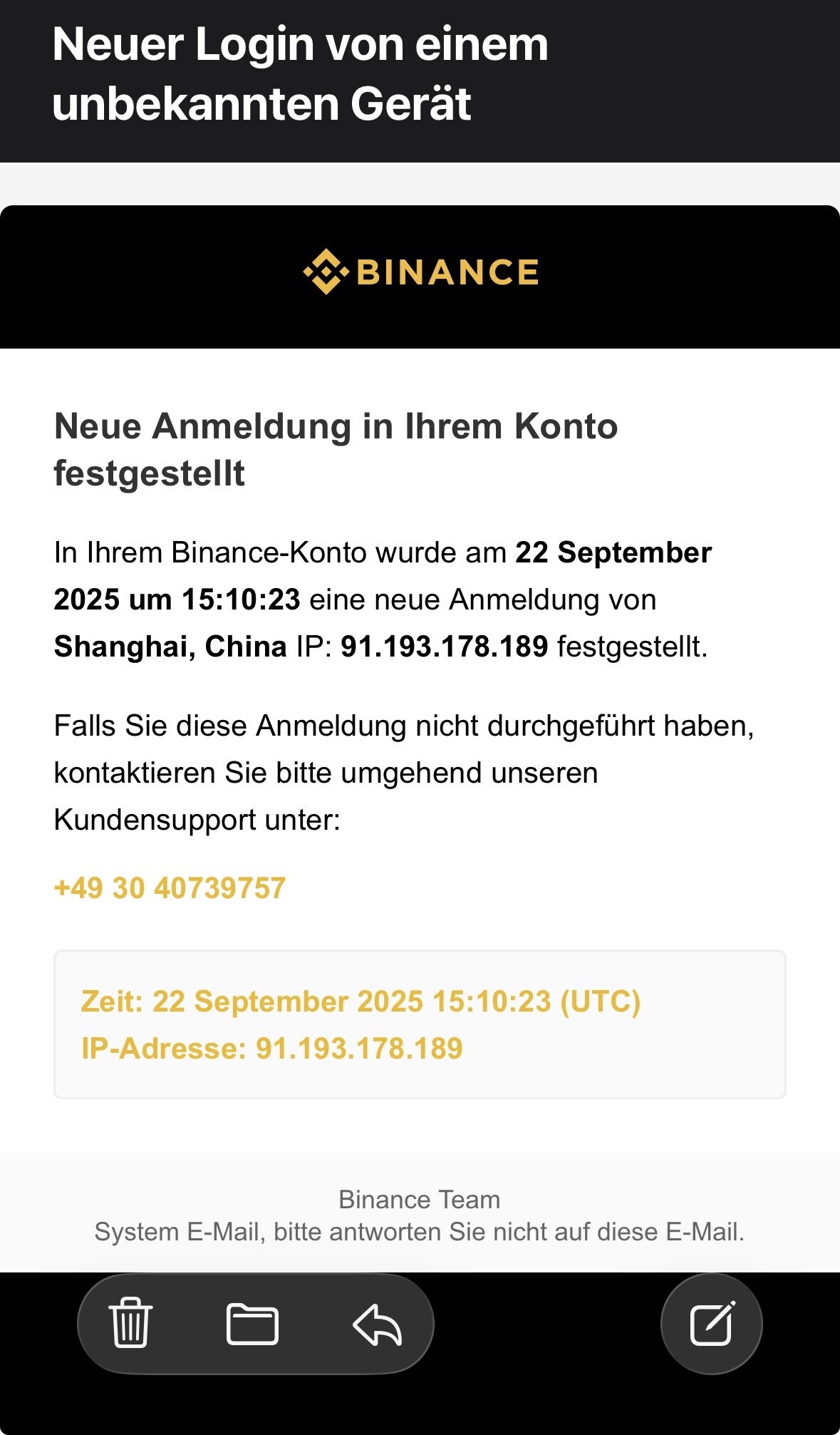Reply to this email
Image resolution: width=840 pixels, height=1435 pixels.
(378, 1325)
